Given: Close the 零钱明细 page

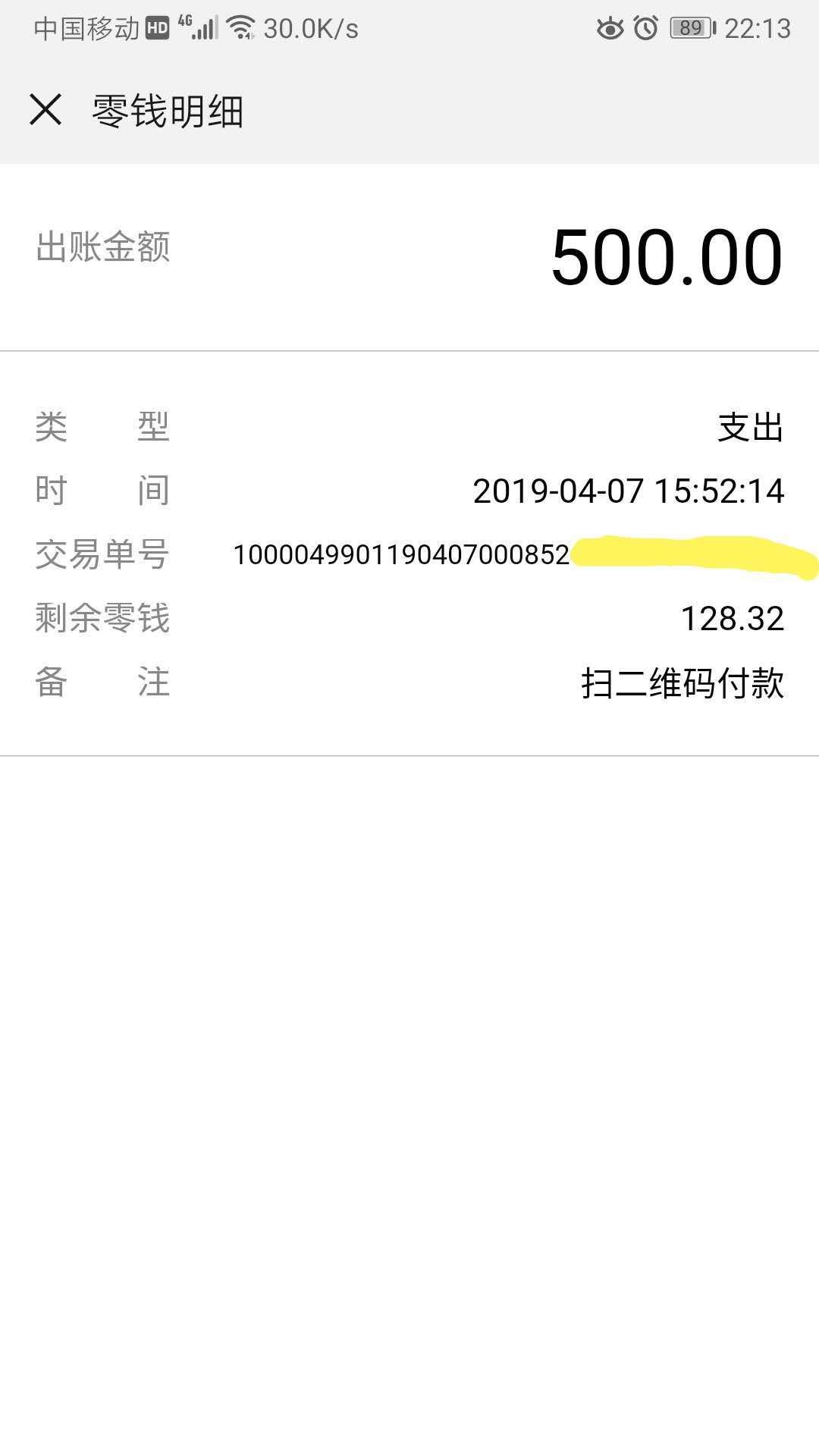Looking at the screenshot, I should pyautogui.click(x=45, y=109).
